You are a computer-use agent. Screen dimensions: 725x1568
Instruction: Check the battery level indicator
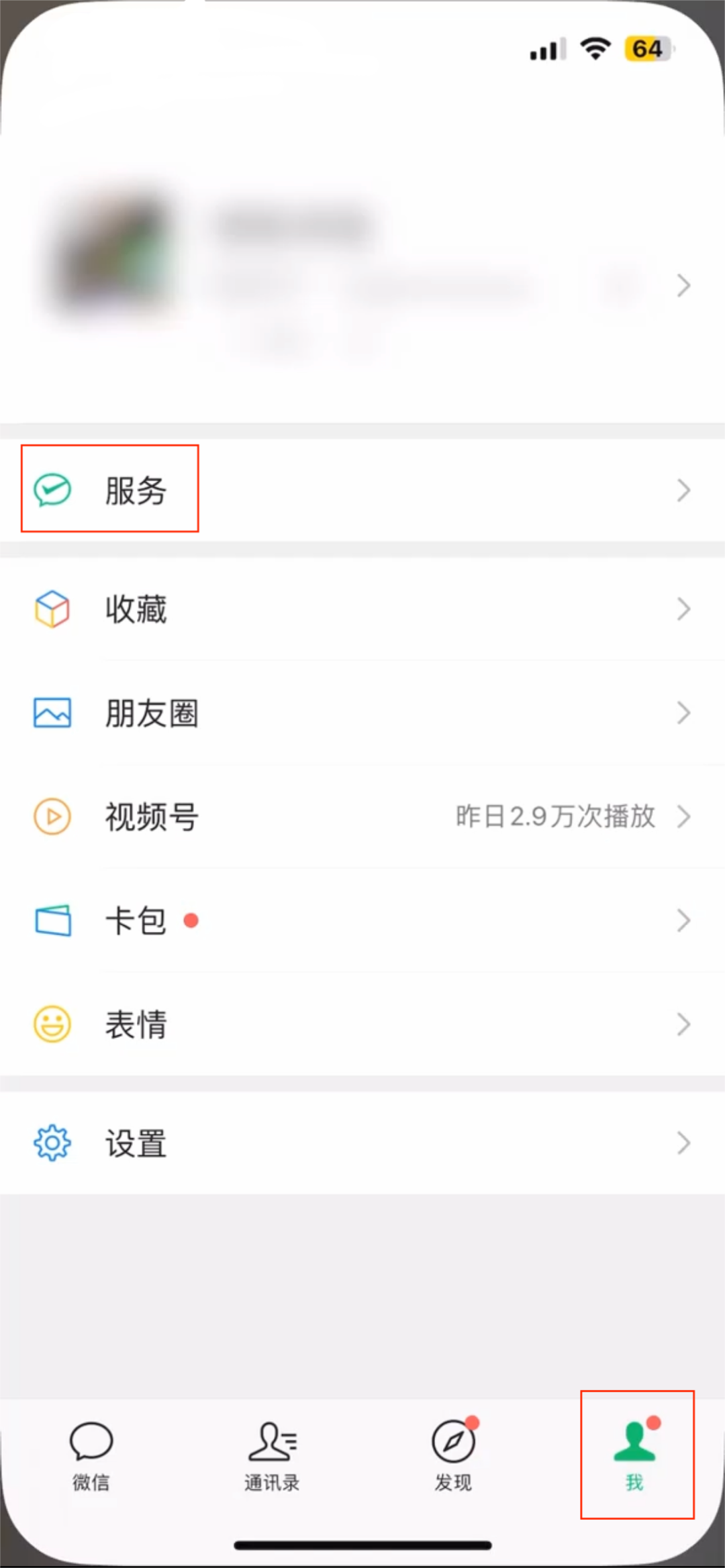click(x=646, y=48)
